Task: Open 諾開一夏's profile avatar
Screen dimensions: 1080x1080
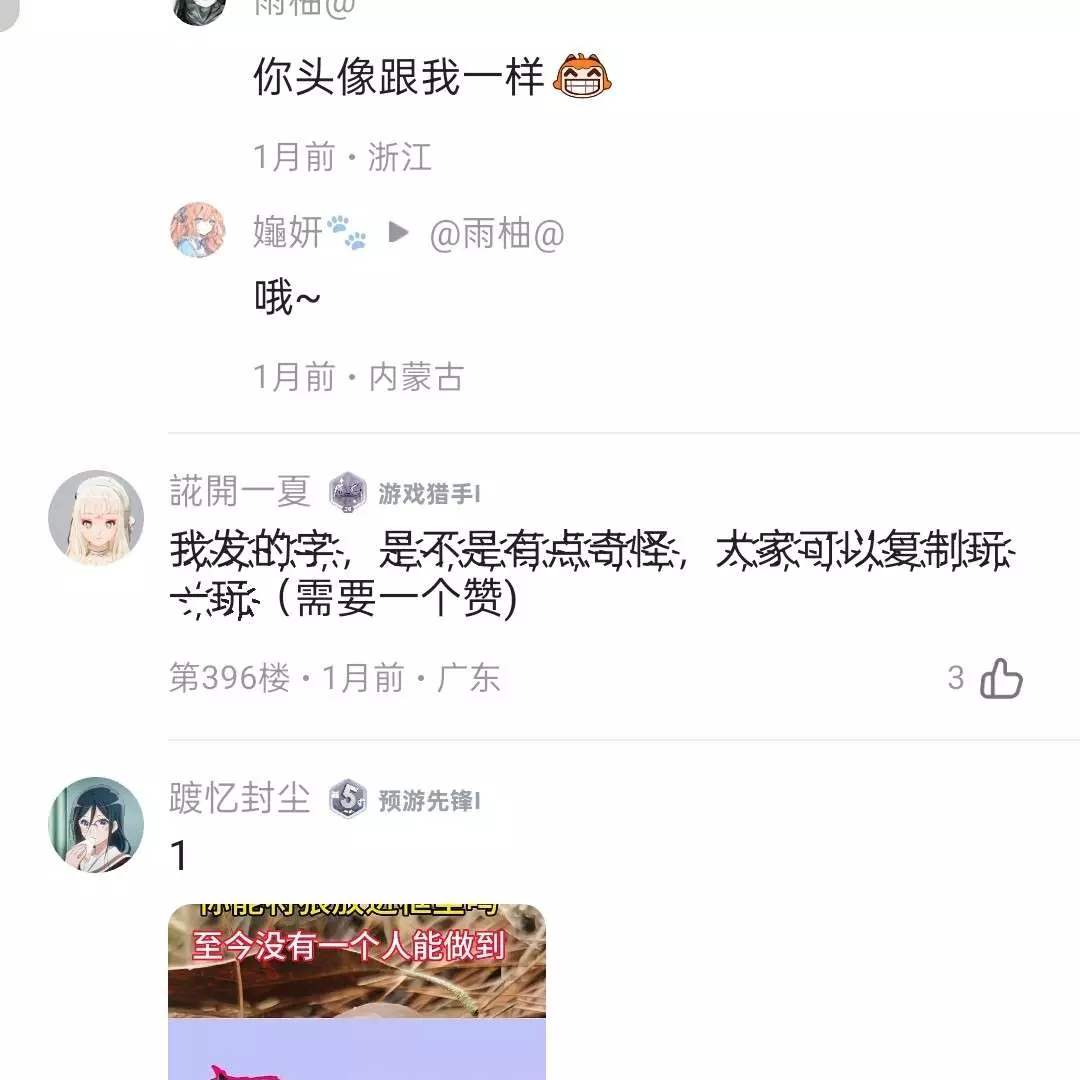Action: pyautogui.click(x=96, y=517)
